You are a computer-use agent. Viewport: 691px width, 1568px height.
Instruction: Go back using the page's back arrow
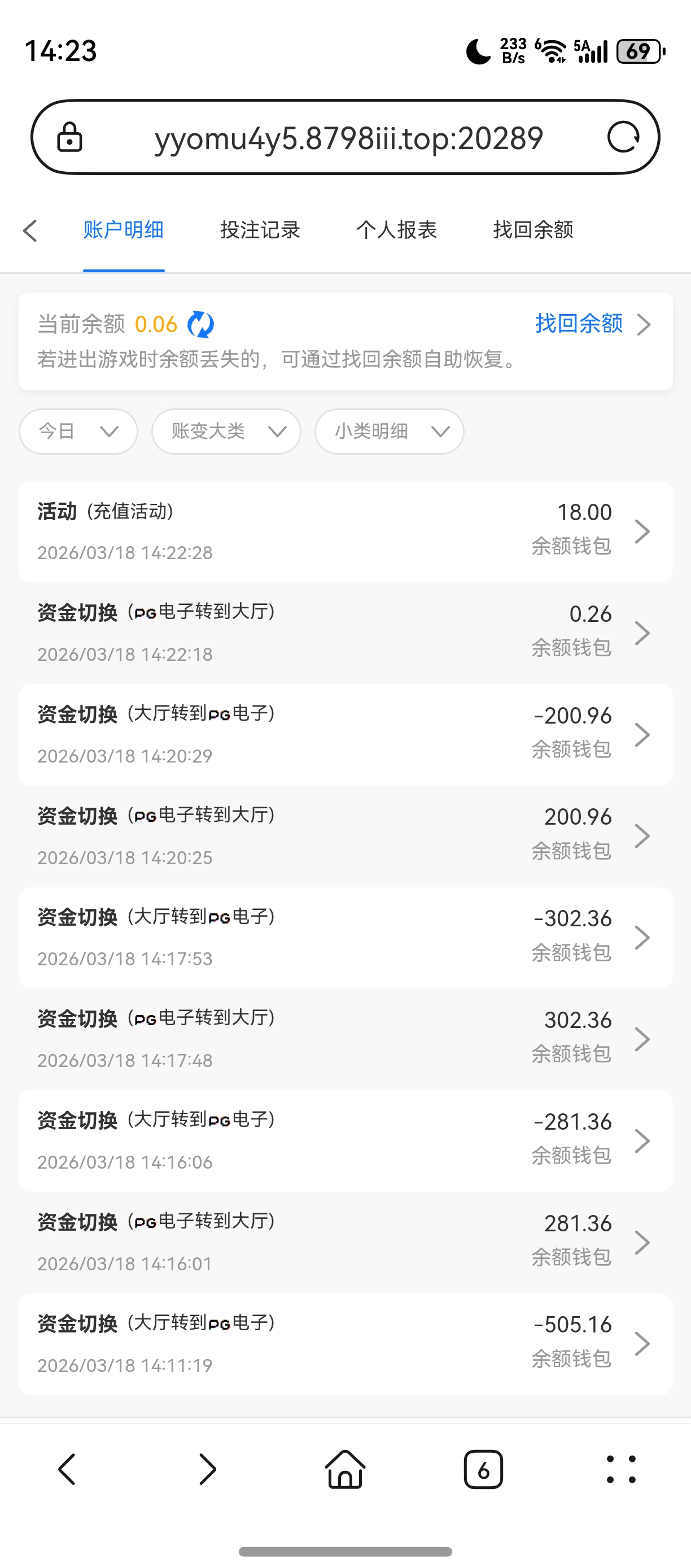pos(30,230)
